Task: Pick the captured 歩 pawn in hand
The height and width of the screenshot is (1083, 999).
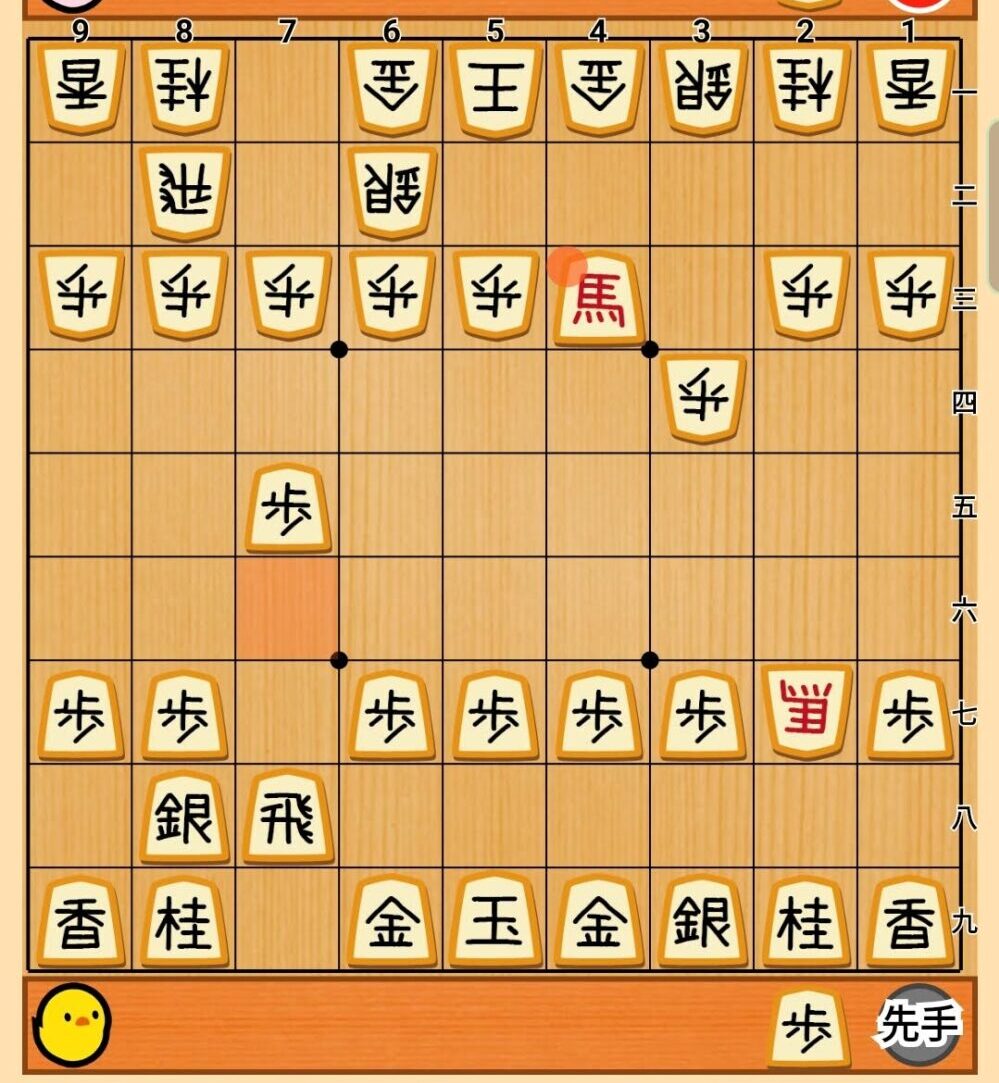Action: coord(808,1026)
